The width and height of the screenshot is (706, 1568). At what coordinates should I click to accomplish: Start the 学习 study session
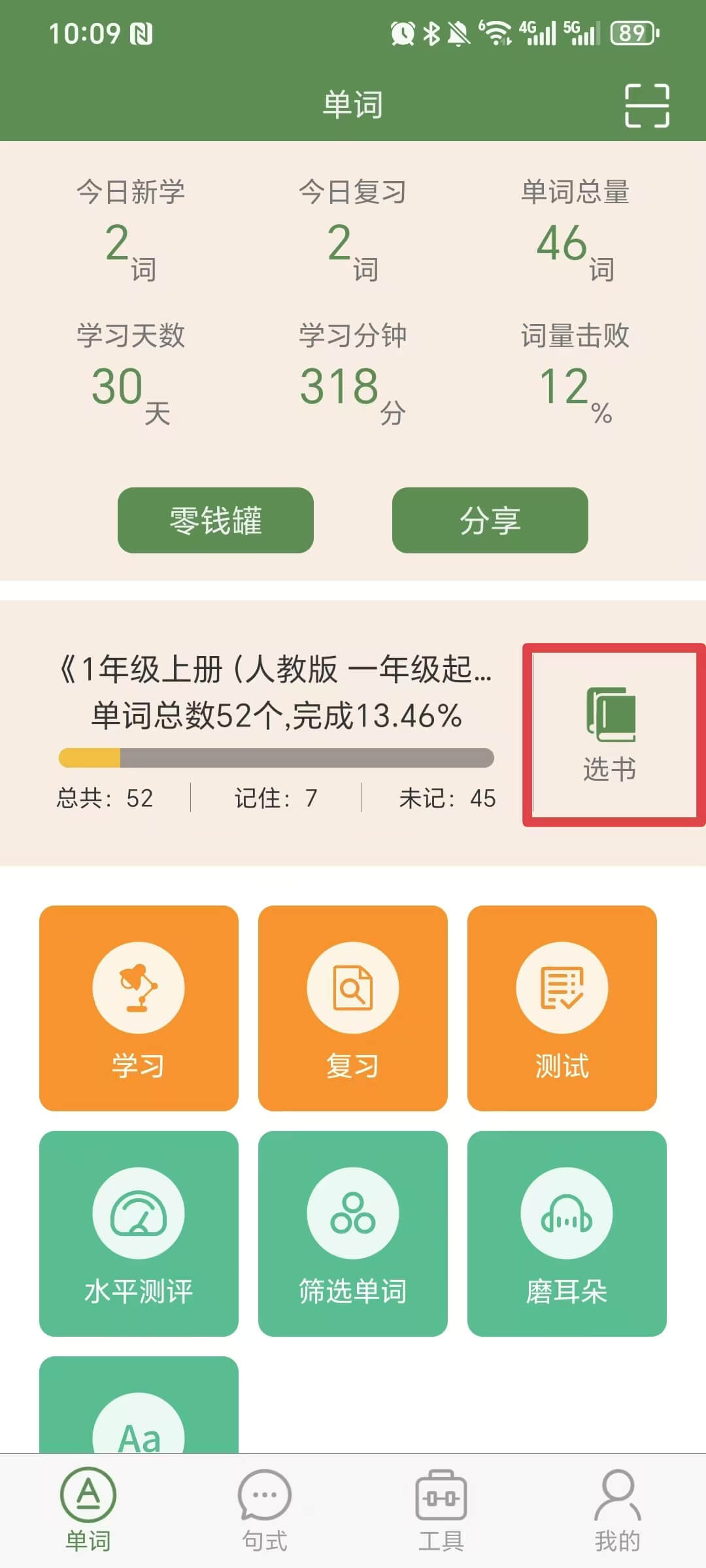pos(139,1007)
